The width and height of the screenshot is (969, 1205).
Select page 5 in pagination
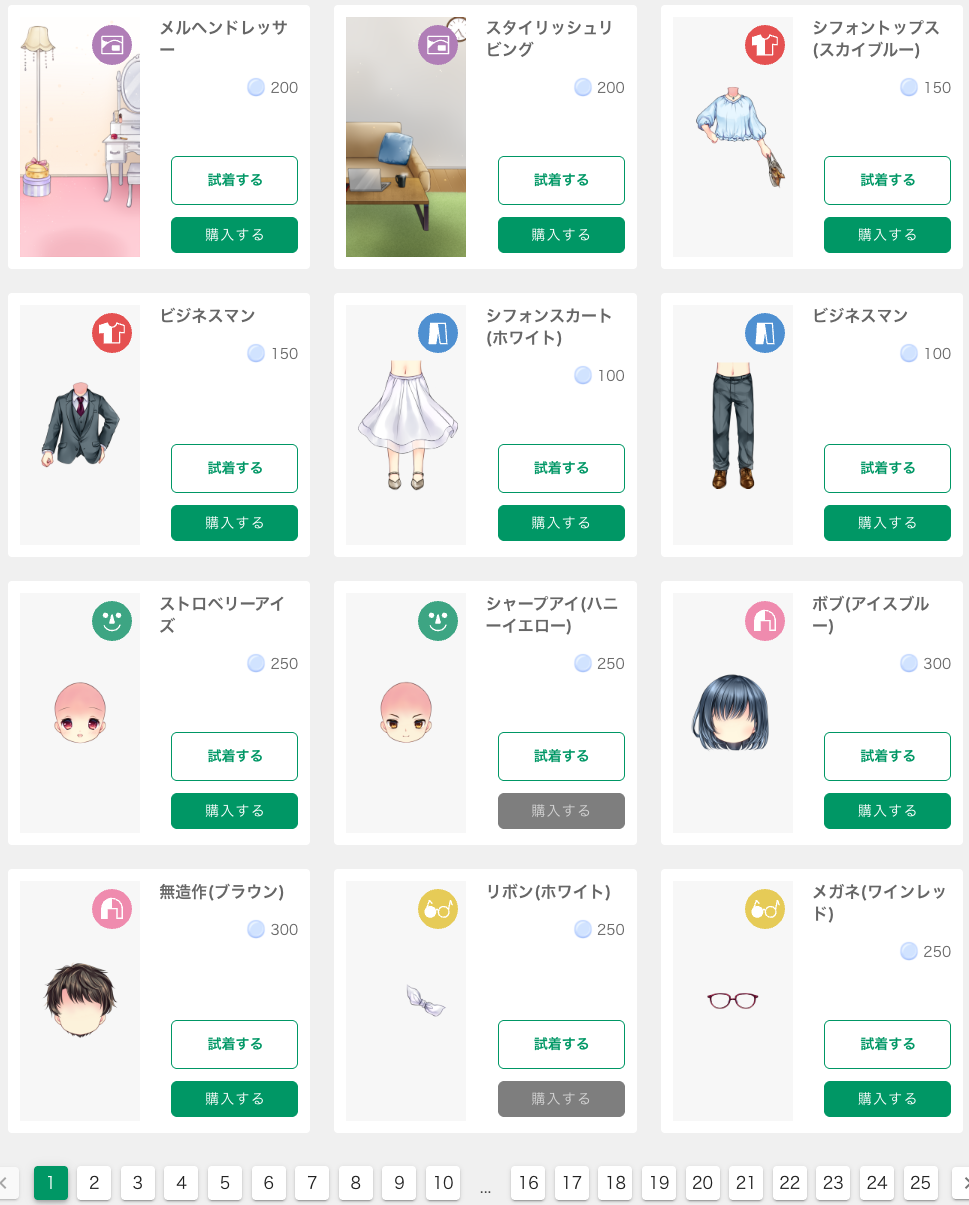click(225, 1183)
